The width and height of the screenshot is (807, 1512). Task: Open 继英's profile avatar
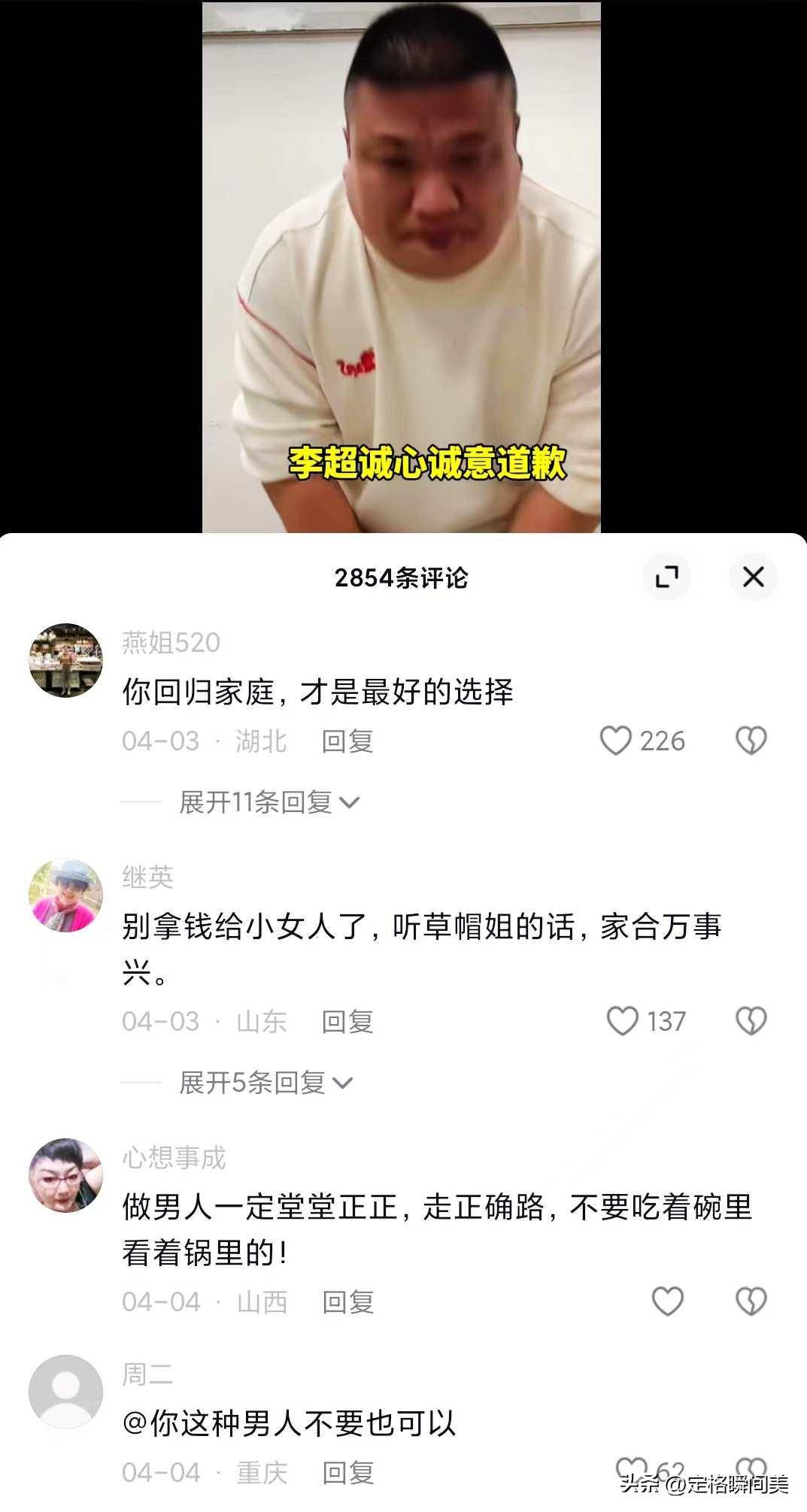point(65,895)
